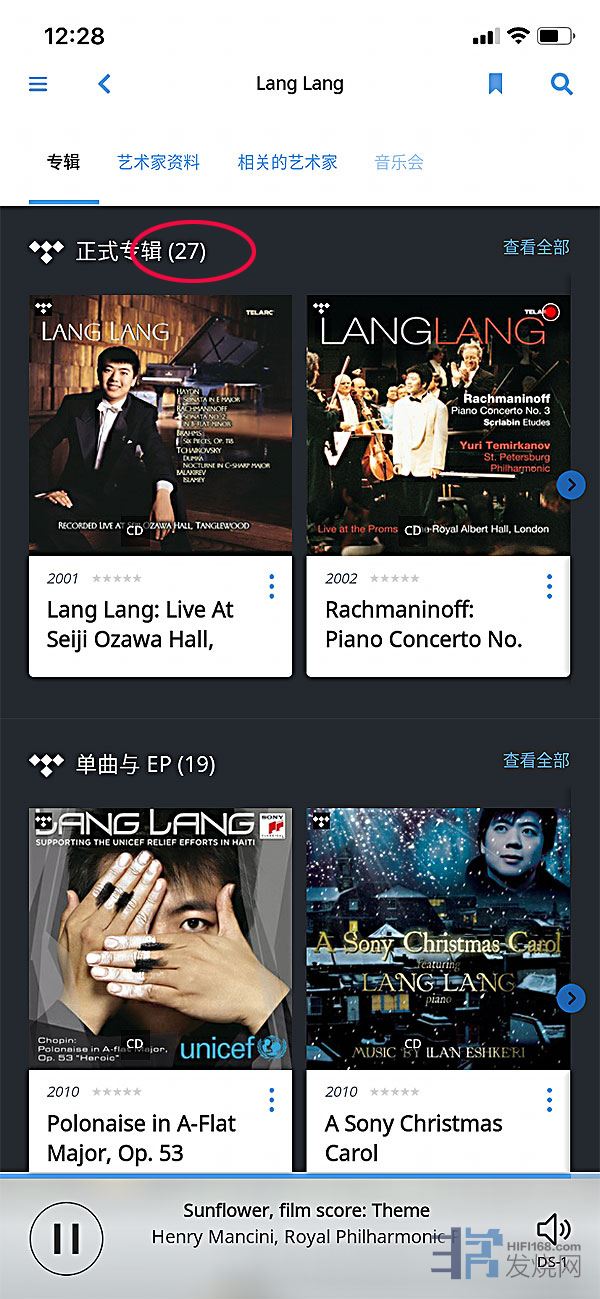Open the search magnifier
This screenshot has width=600, height=1299.
pos(562,84)
